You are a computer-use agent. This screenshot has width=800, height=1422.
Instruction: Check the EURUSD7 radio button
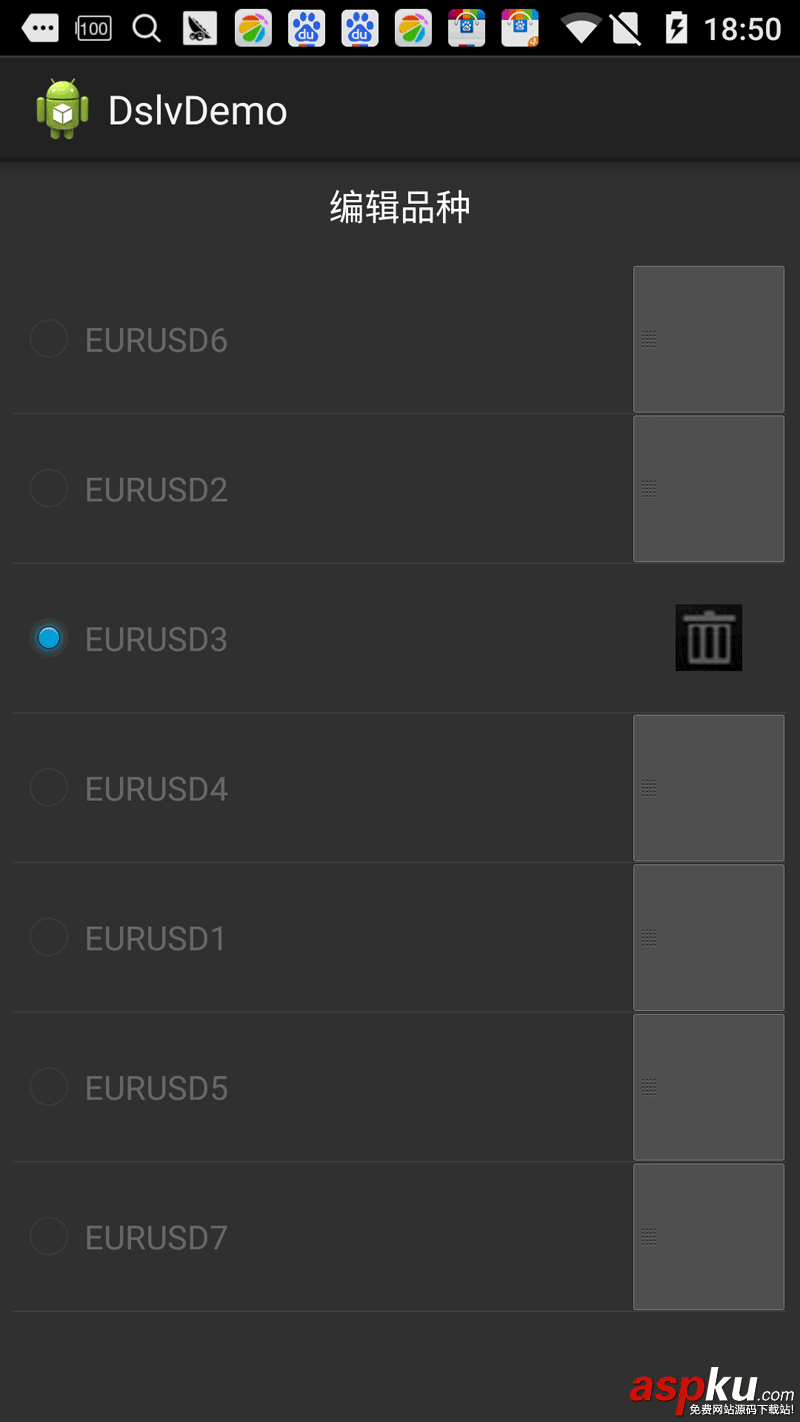point(49,1236)
